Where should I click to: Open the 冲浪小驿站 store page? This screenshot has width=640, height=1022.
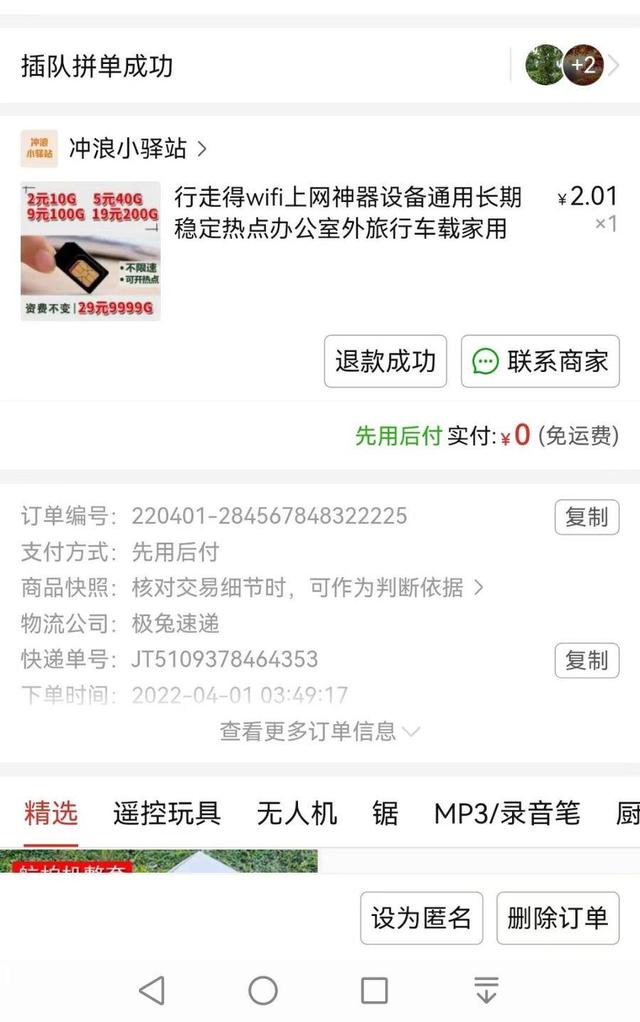pyautogui.click(x=127, y=149)
